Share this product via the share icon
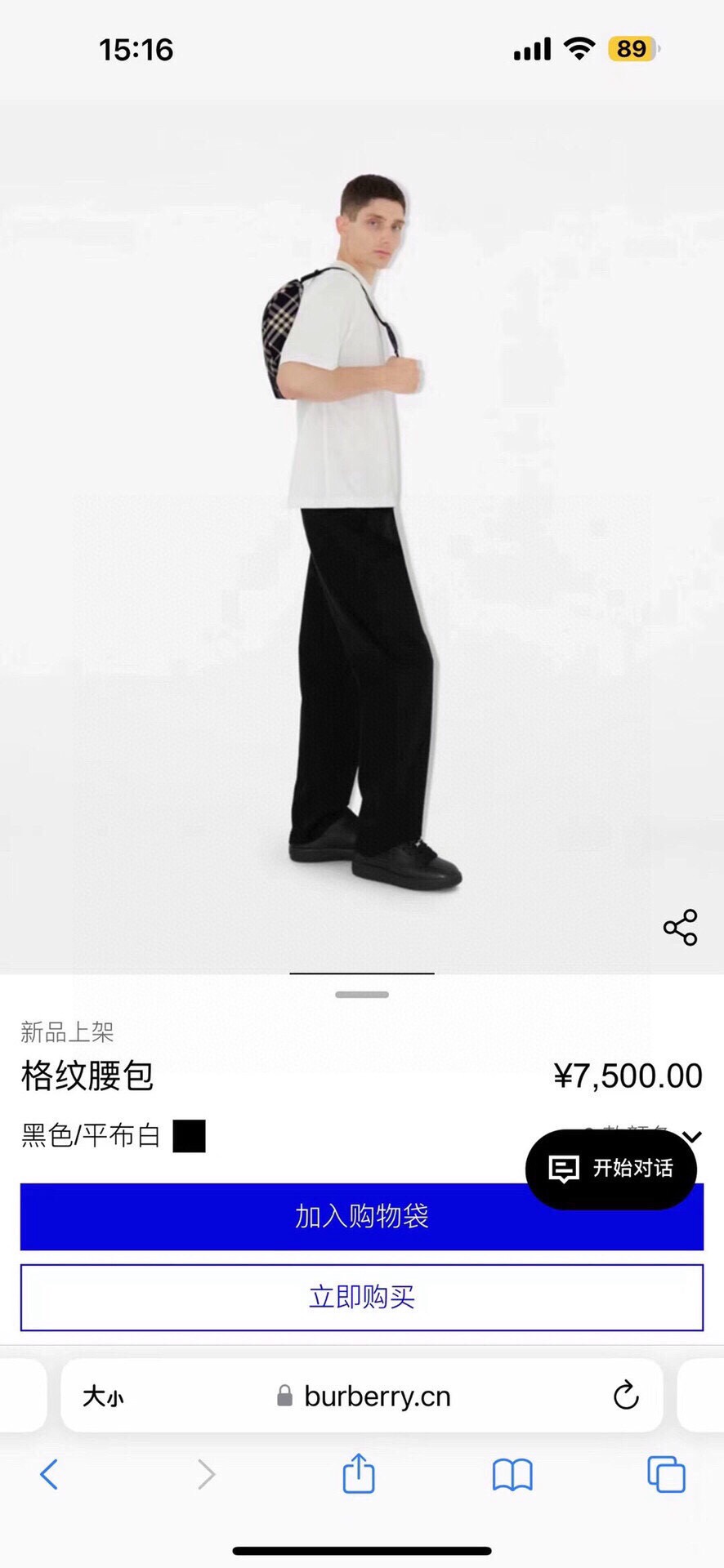The image size is (724, 1568). 680,928
